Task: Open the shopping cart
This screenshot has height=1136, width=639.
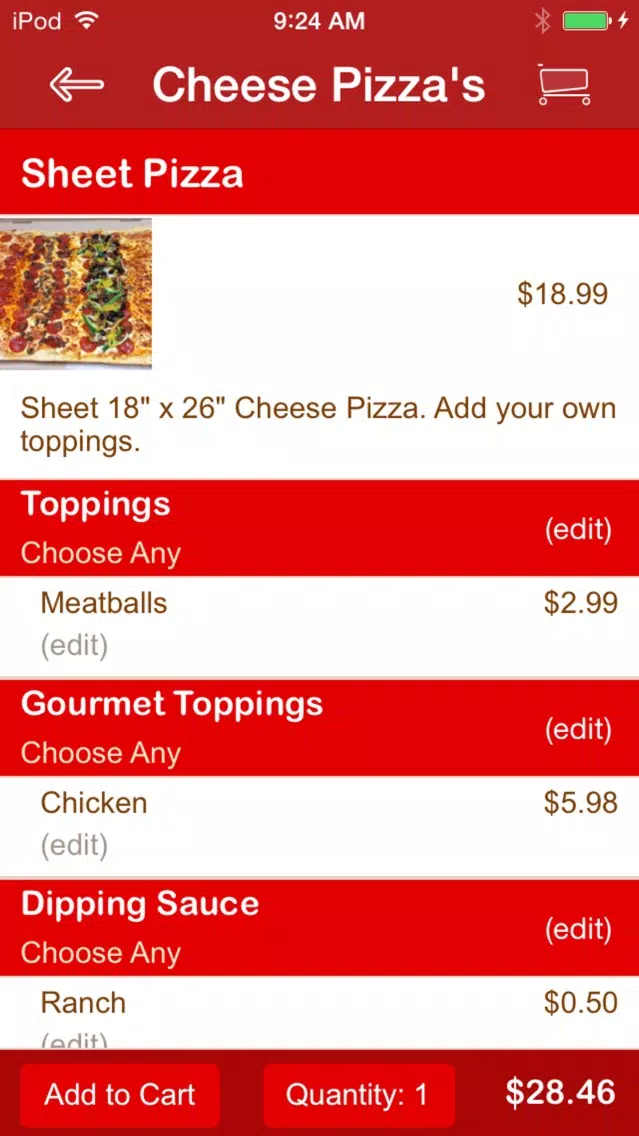Action: (x=564, y=85)
